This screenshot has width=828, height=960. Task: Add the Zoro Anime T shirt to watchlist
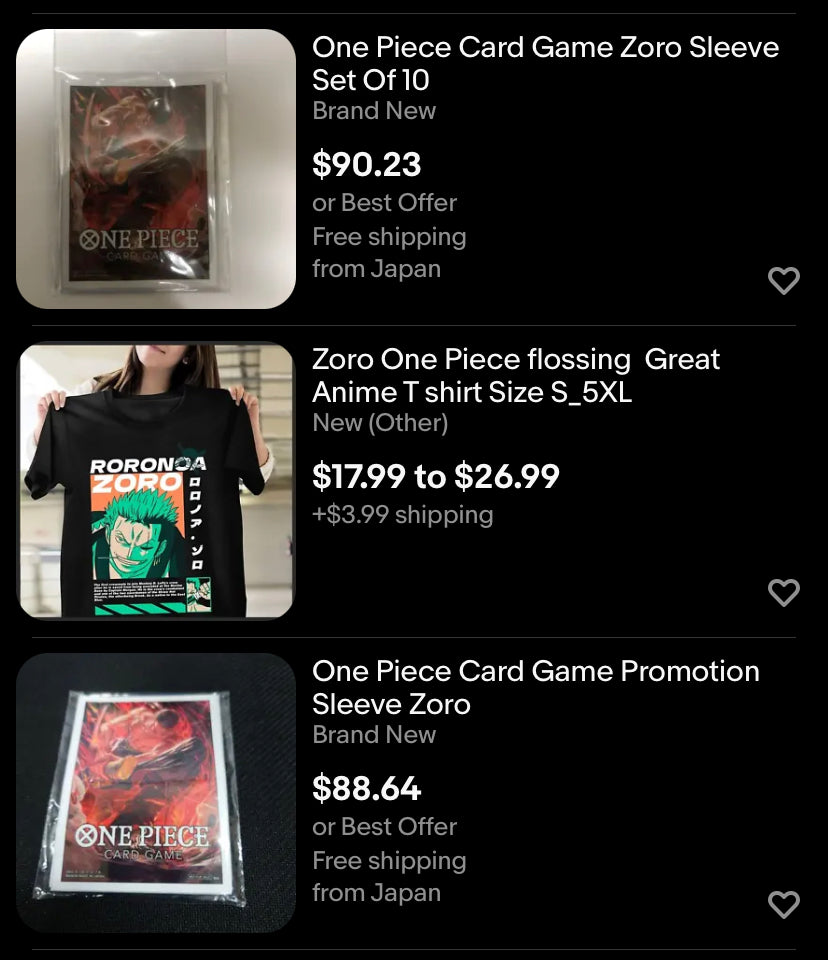point(783,593)
